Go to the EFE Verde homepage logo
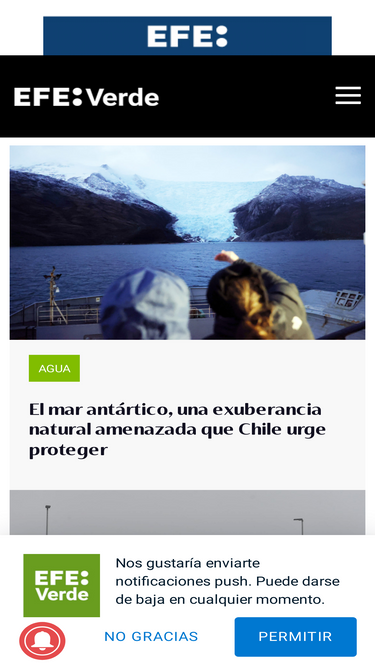This screenshot has width=375, height=667. (x=86, y=97)
